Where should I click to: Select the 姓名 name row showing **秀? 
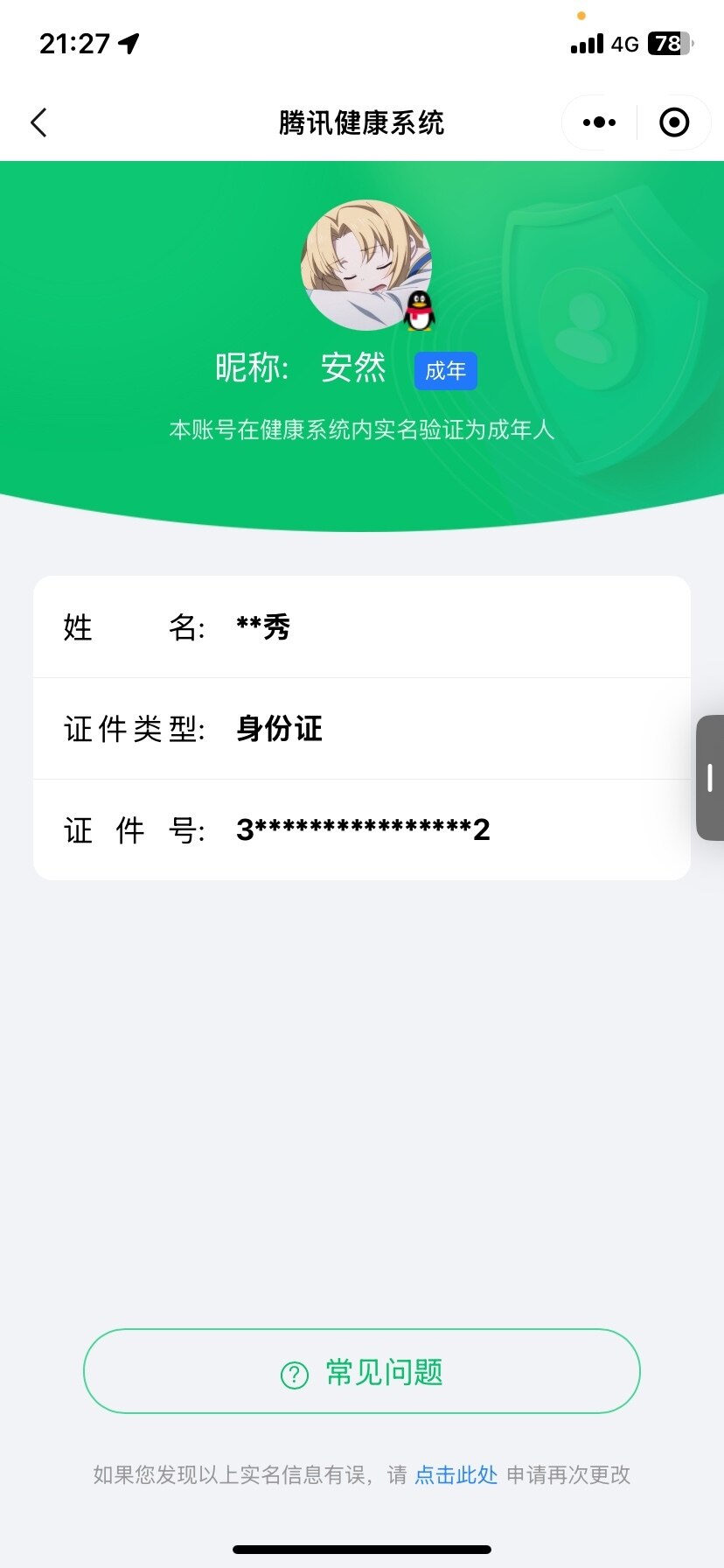[x=362, y=626]
